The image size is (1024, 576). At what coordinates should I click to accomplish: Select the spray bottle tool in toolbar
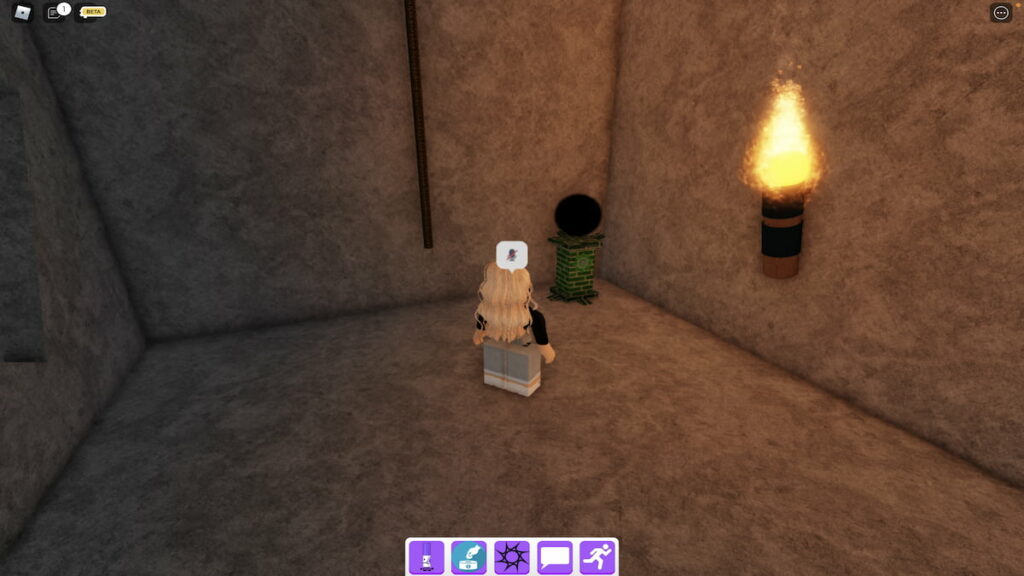click(426, 557)
